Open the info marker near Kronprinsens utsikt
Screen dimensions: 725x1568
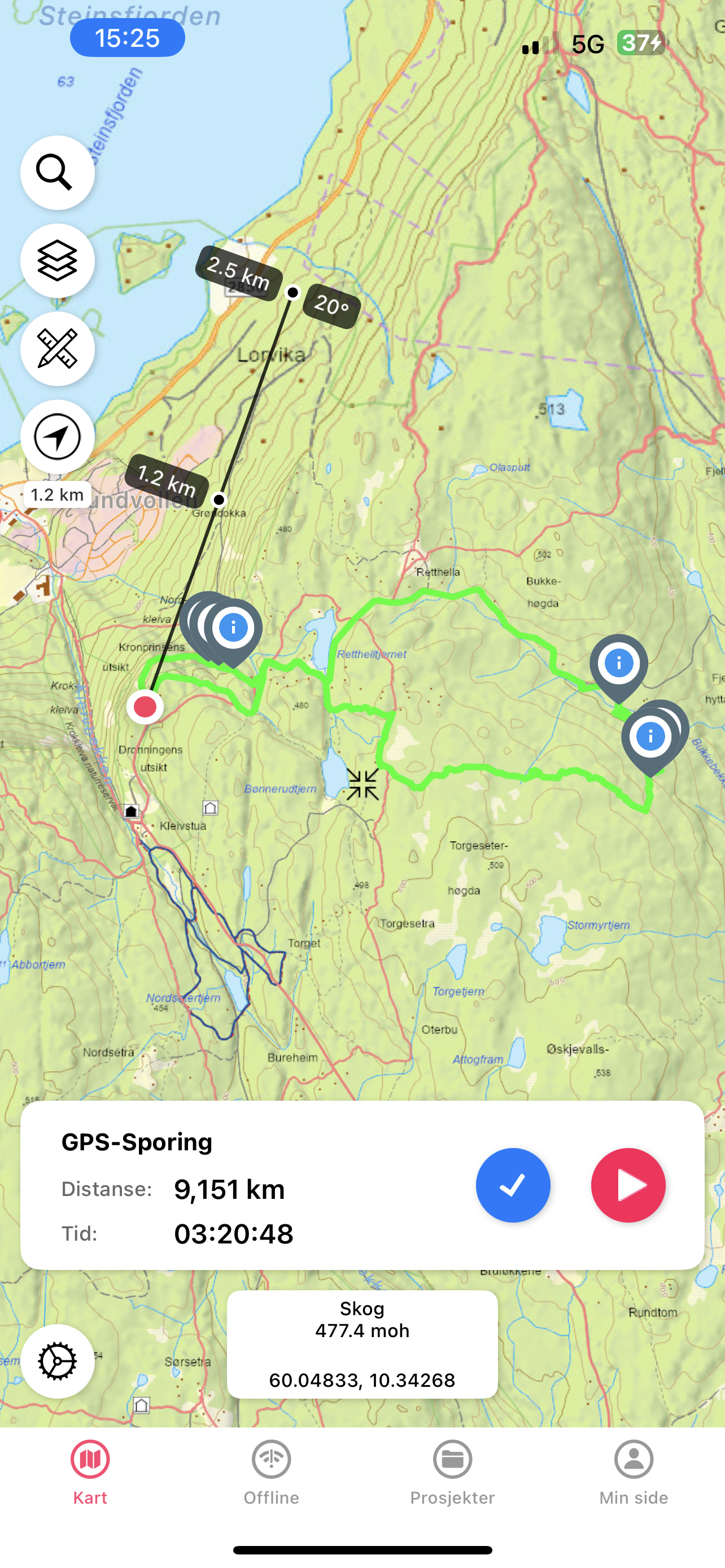233,628
